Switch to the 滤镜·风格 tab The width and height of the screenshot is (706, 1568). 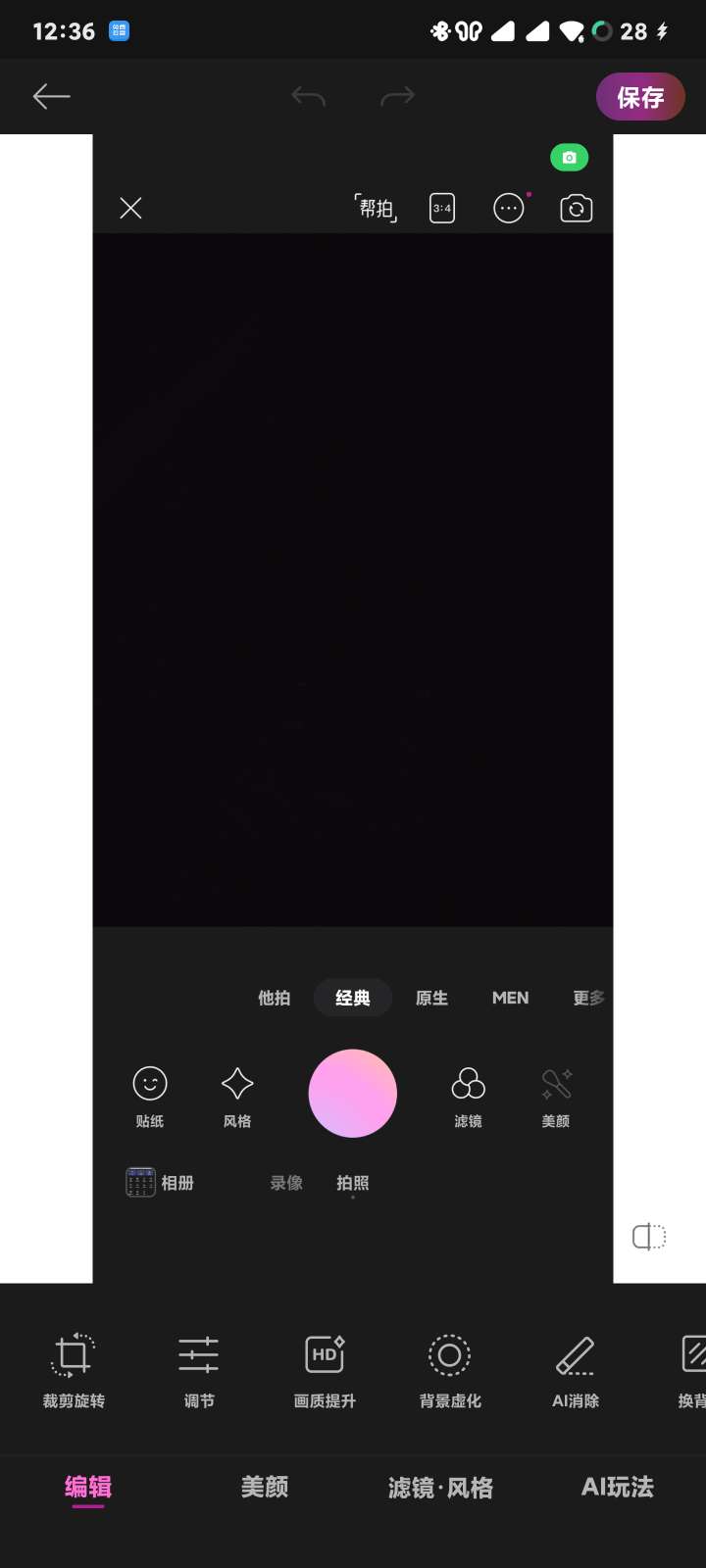pyautogui.click(x=440, y=1488)
